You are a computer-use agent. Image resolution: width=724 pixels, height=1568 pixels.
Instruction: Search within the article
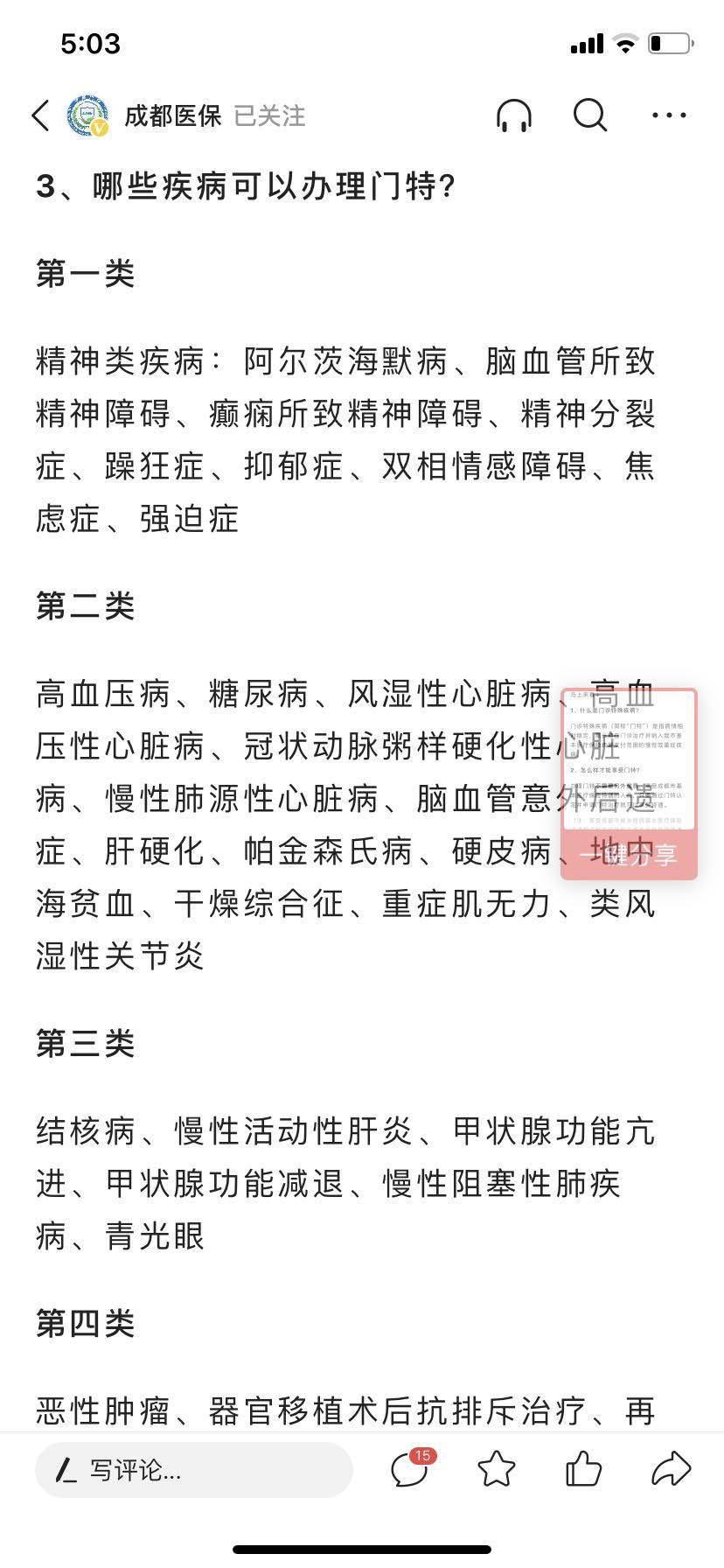[x=589, y=115]
